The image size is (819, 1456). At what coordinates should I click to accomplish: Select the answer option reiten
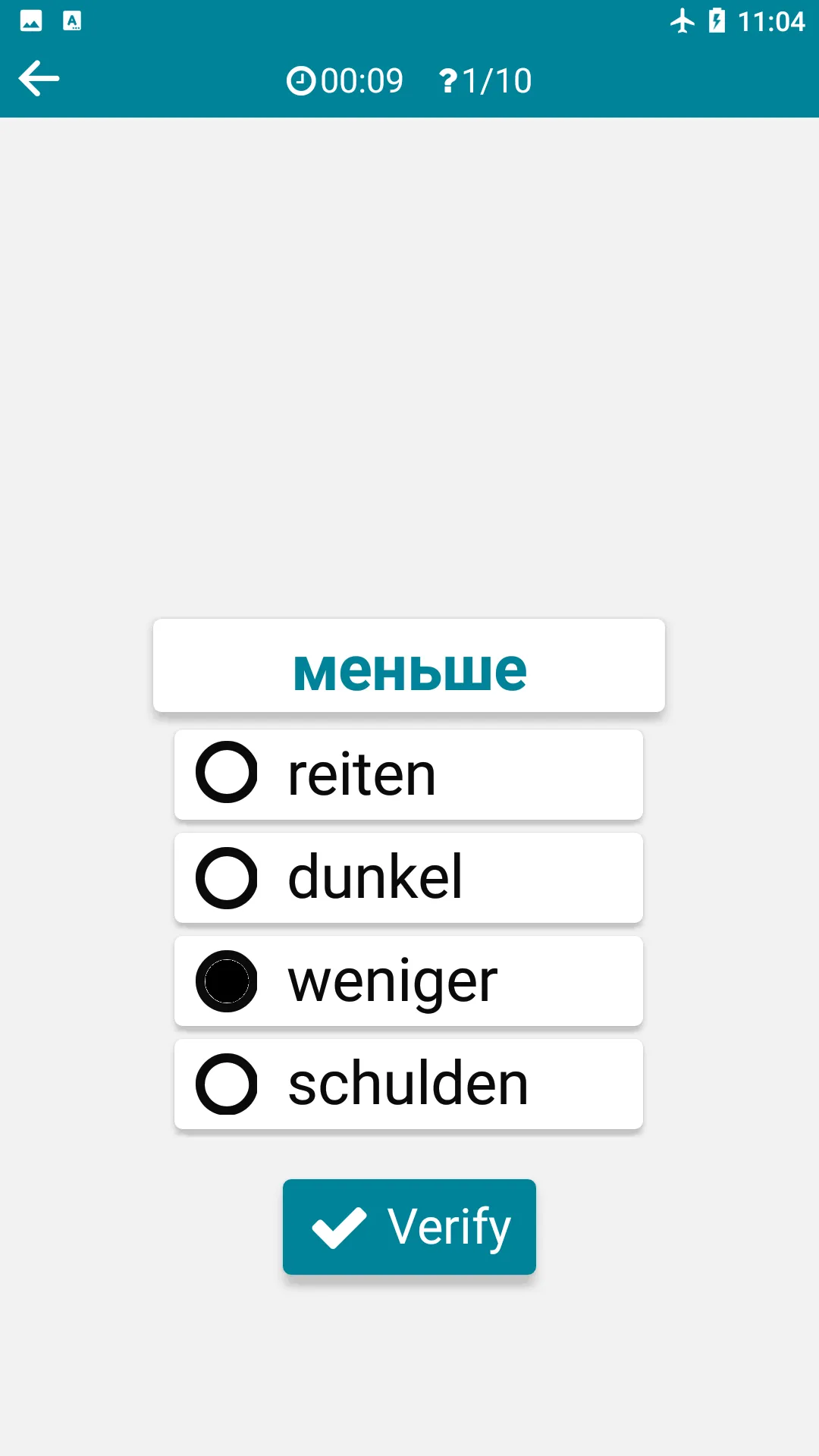pyautogui.click(x=408, y=774)
